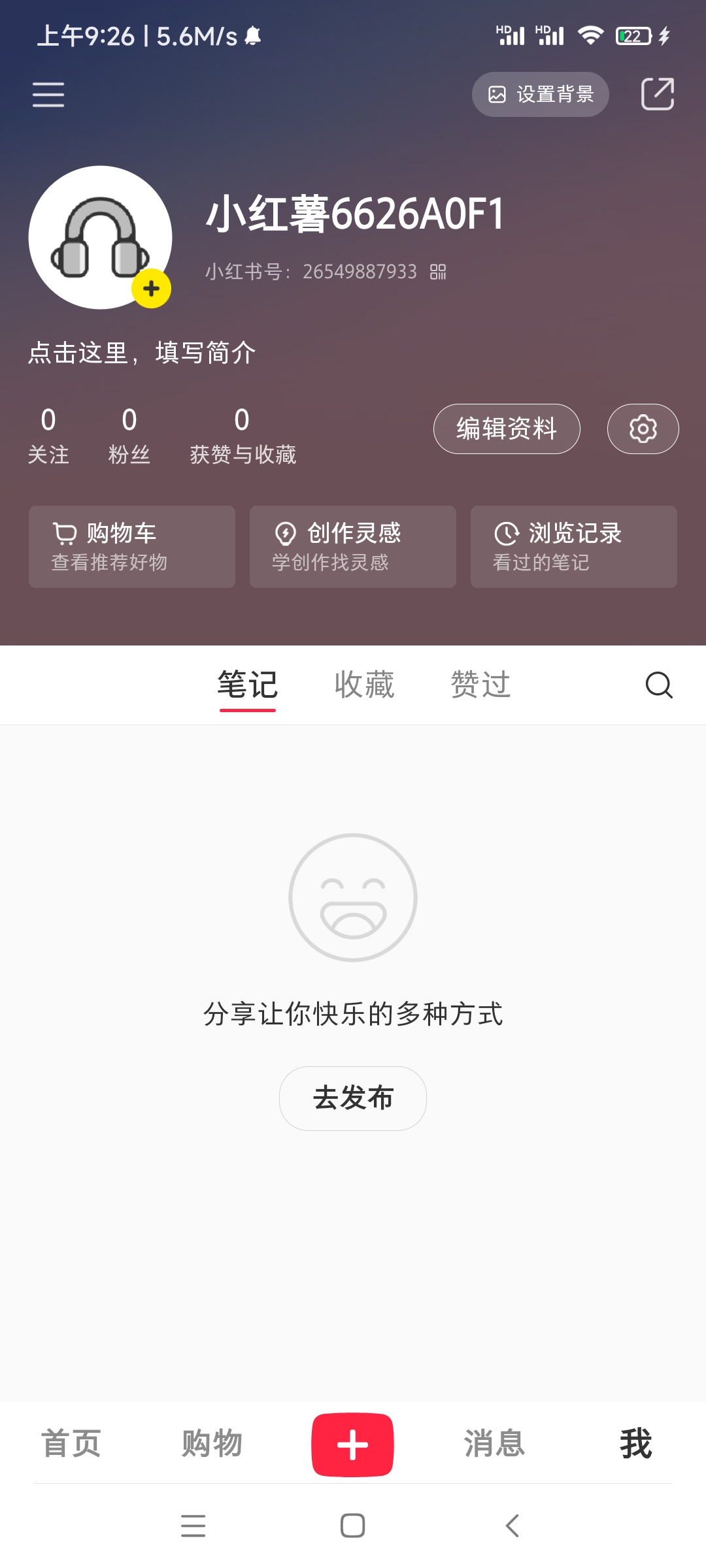706x1568 pixels.
Task: Open 浏览记录 browsing history card
Action: click(x=574, y=547)
